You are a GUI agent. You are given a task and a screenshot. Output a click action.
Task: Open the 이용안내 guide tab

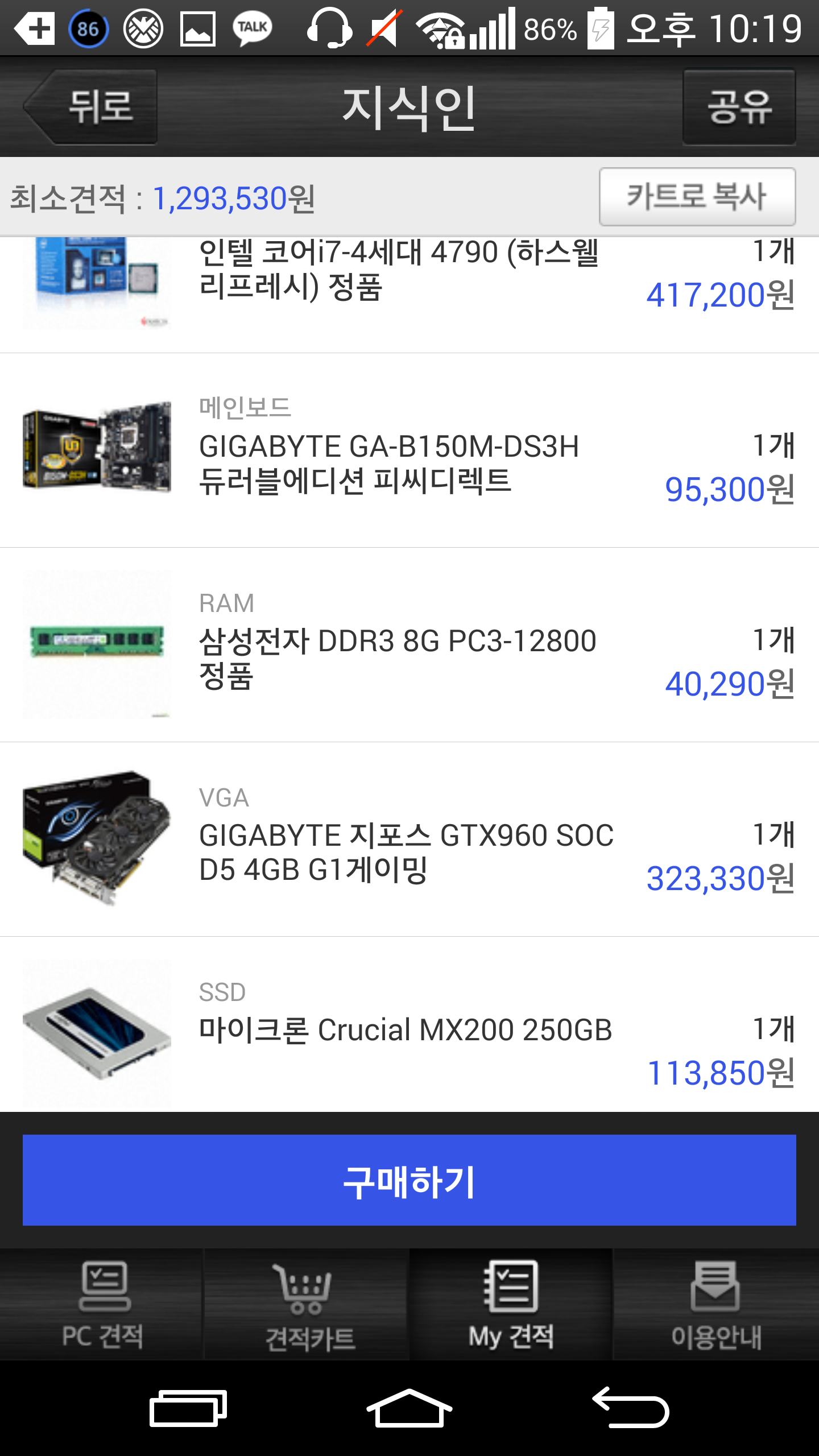pos(716,1306)
